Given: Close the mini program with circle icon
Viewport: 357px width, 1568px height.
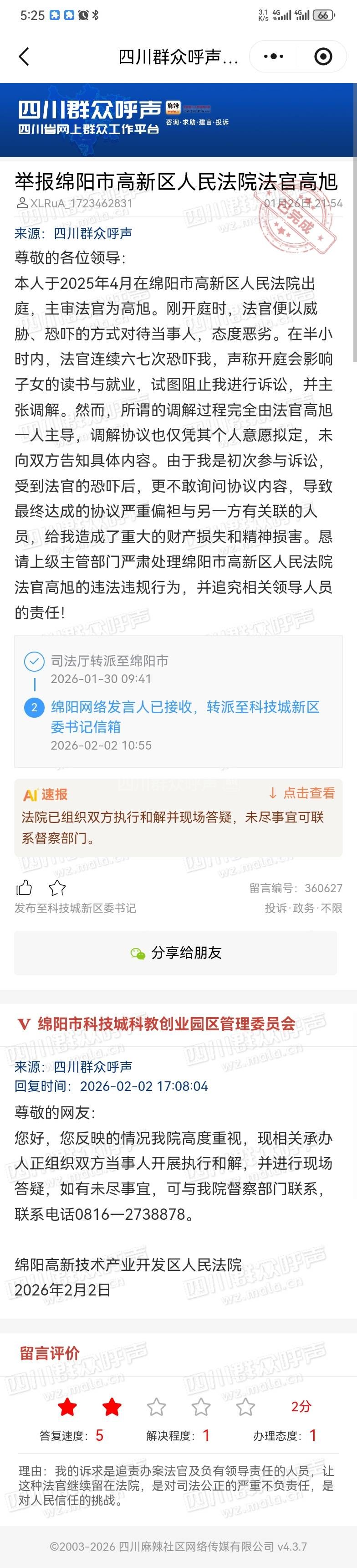Looking at the screenshot, I should (x=323, y=57).
